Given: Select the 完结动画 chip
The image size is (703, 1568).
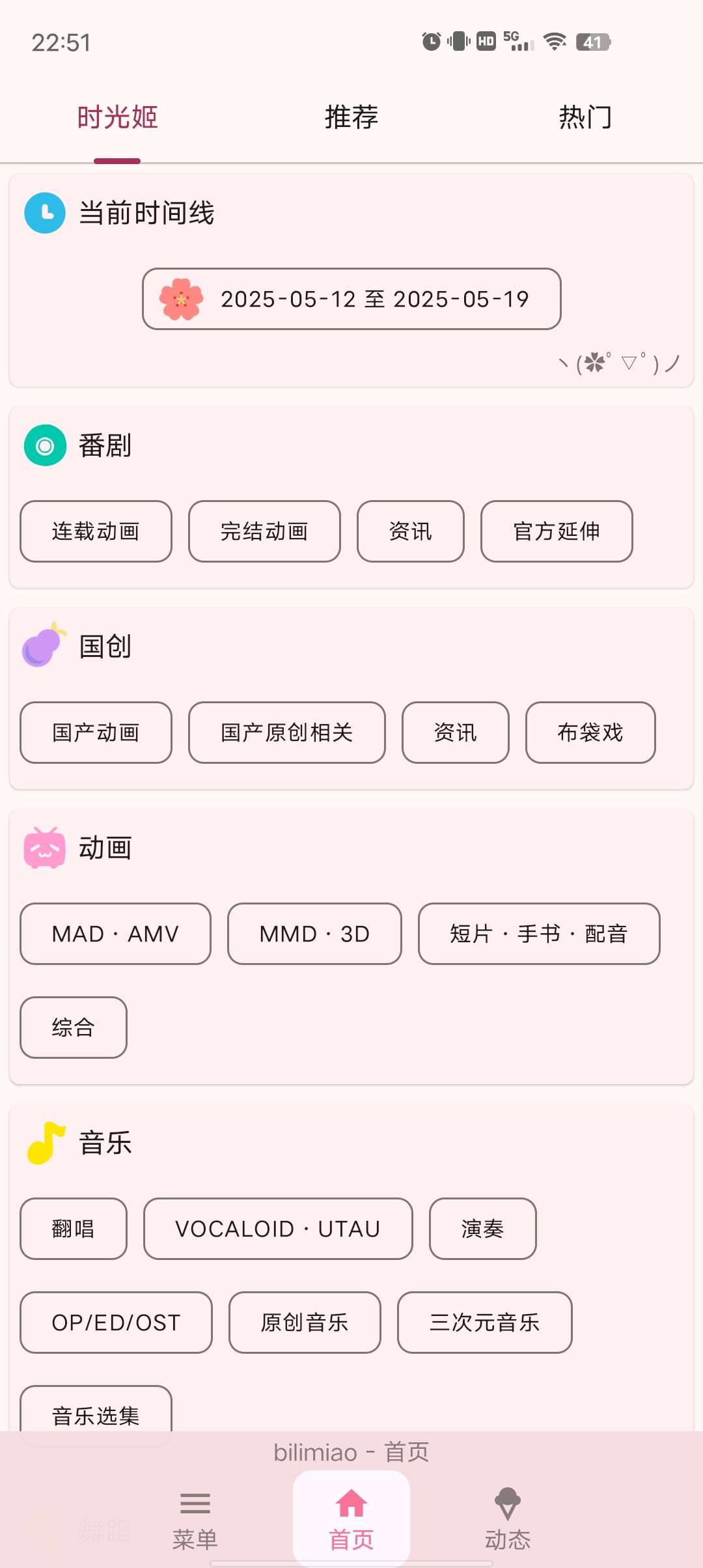Looking at the screenshot, I should coord(264,531).
